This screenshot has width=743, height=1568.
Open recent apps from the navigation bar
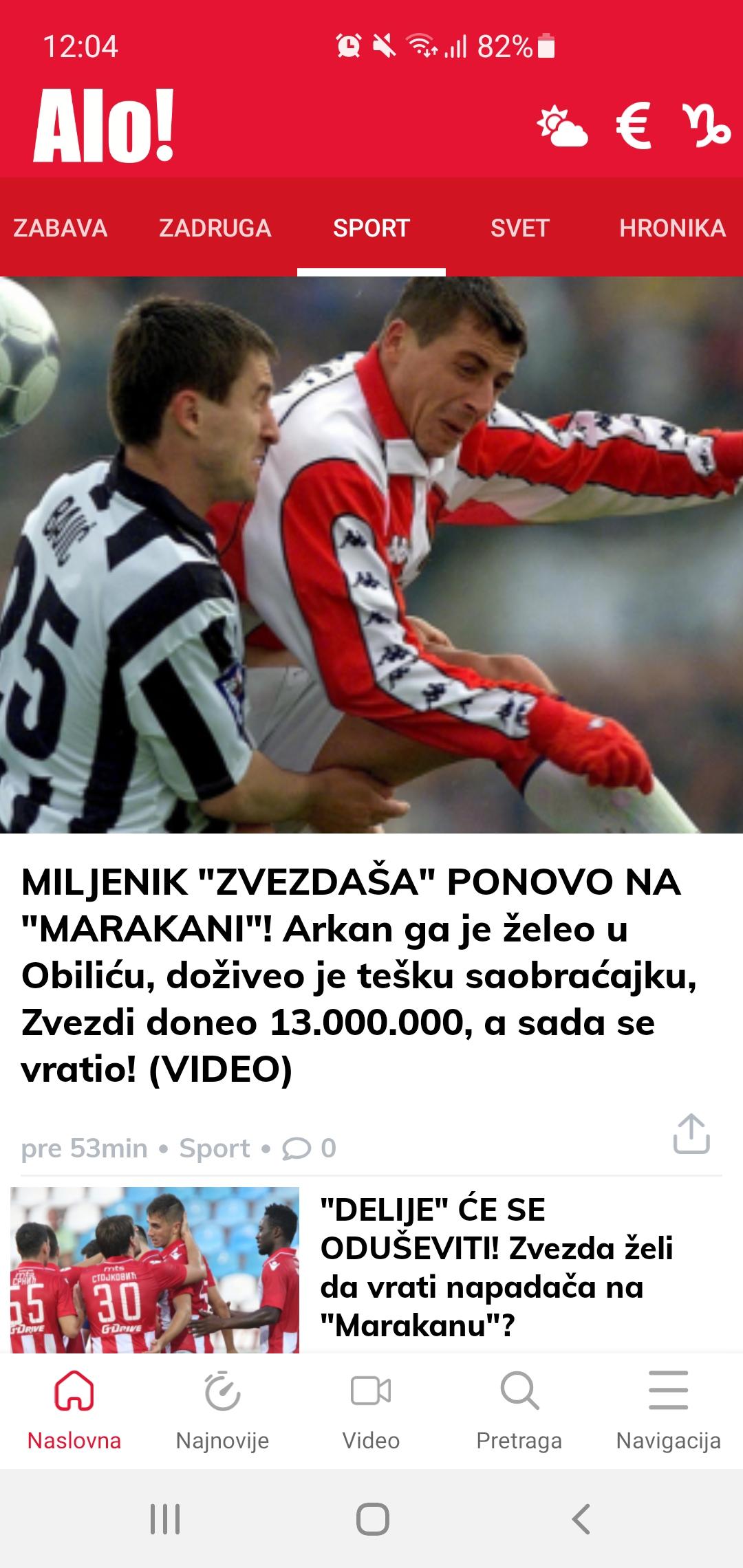coord(165,1519)
